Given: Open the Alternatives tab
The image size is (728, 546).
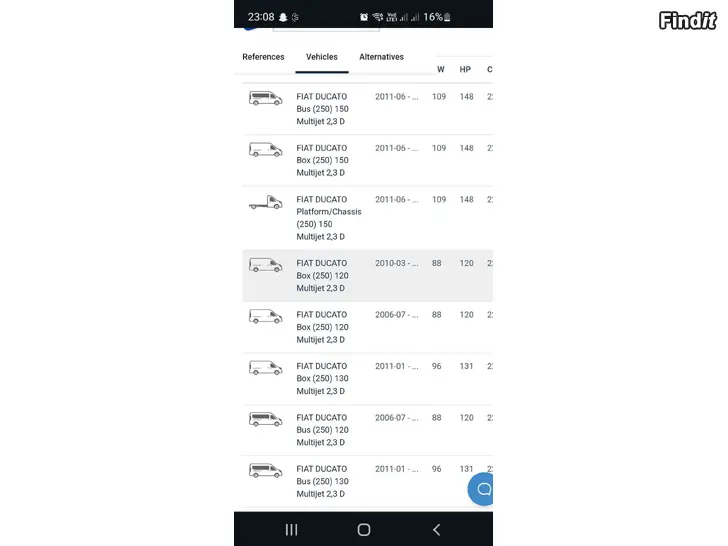Looking at the screenshot, I should coord(381,57).
